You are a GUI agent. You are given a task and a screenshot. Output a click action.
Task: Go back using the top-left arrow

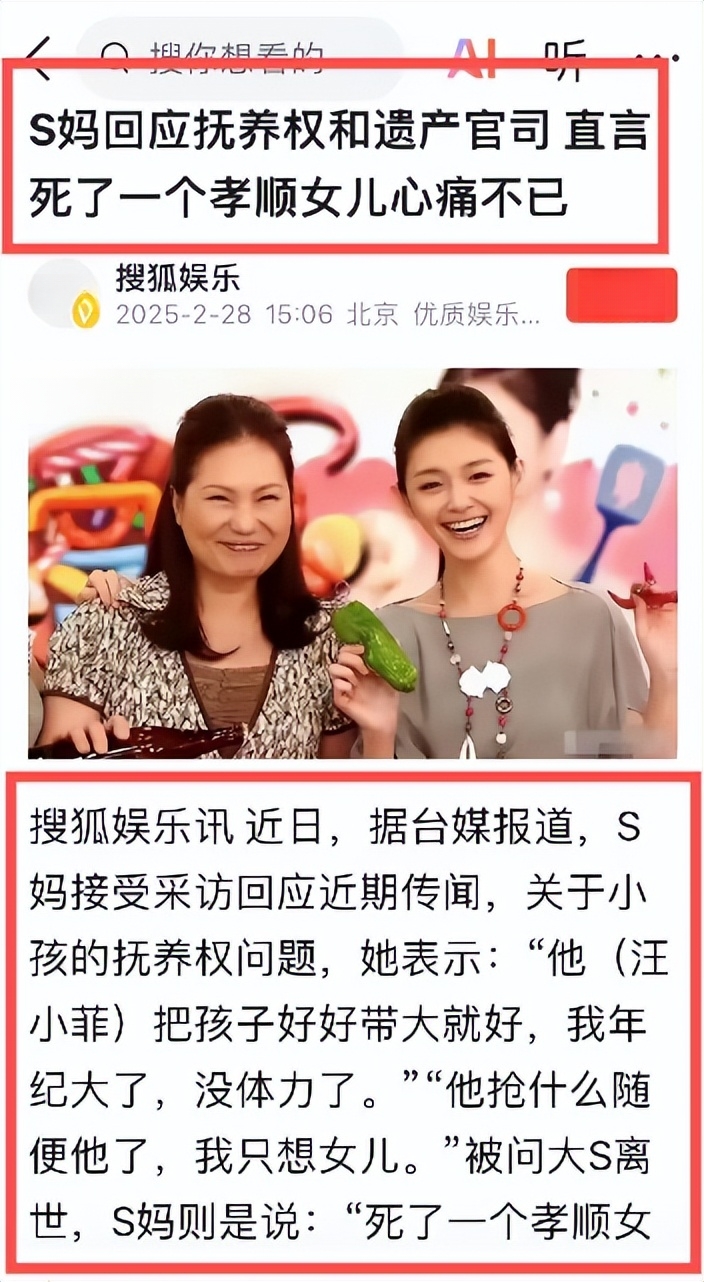coord(40,58)
